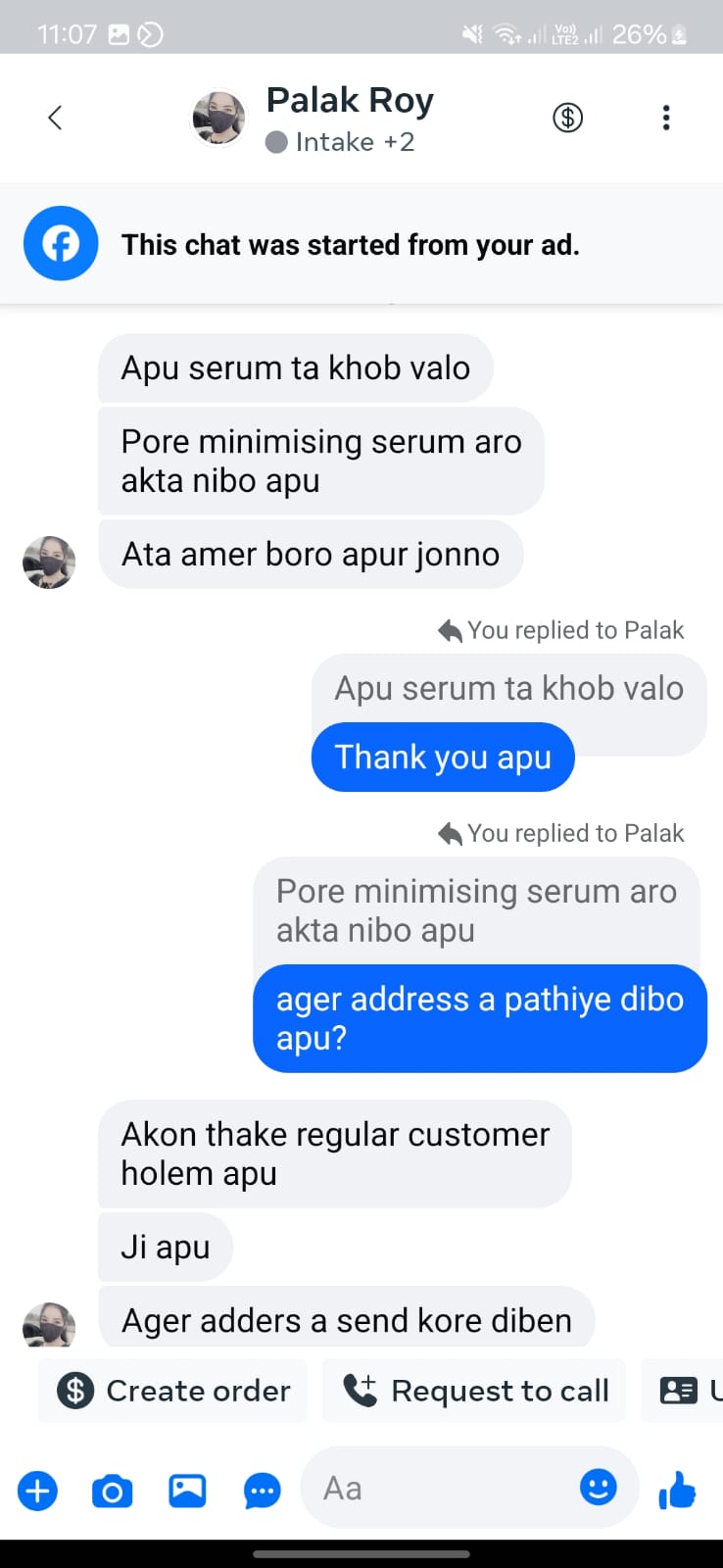Open the emoji picker
Screen dimensions: 723x1568
598,1488
